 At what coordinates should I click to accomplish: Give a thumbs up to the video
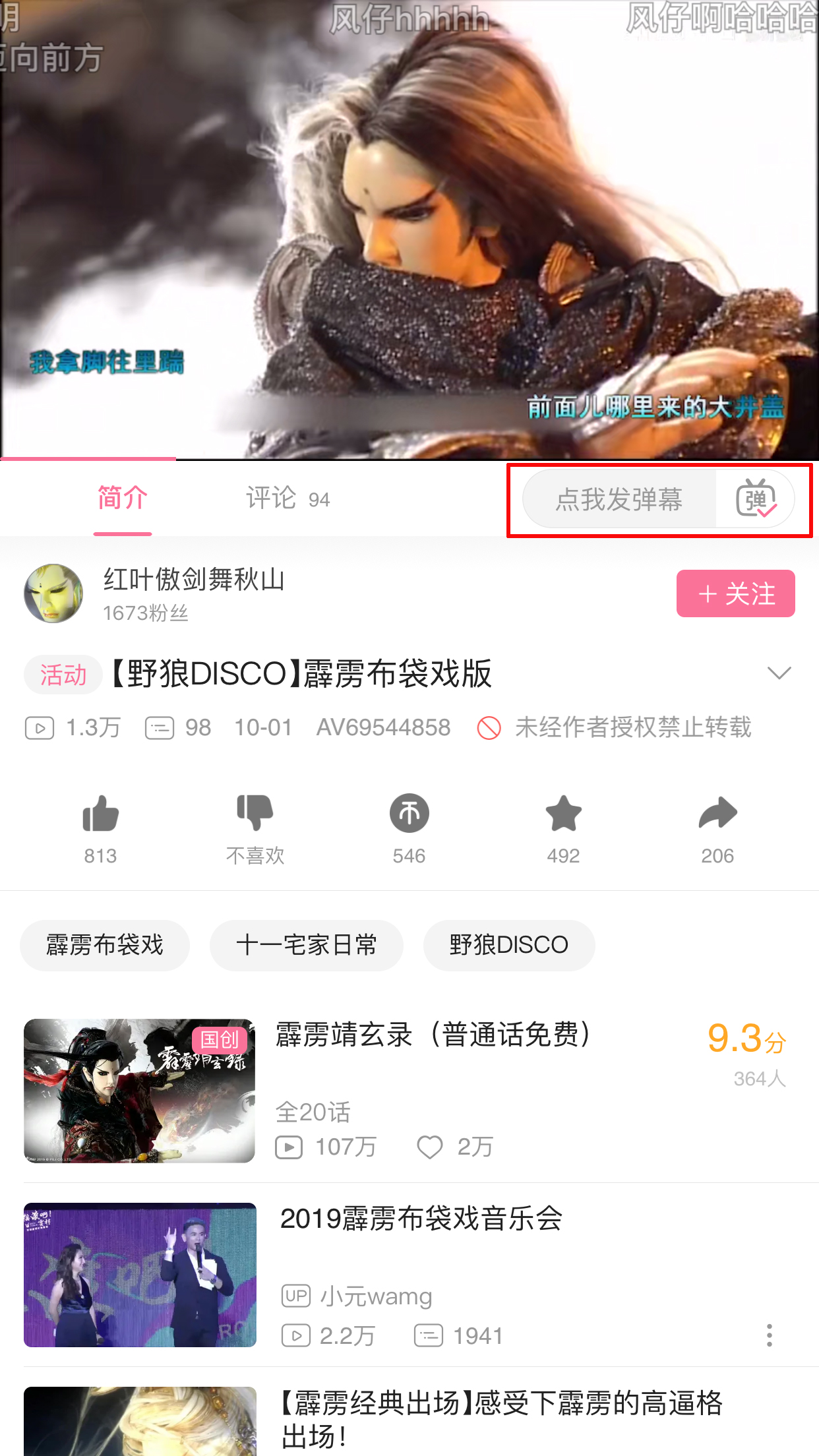pos(100,816)
